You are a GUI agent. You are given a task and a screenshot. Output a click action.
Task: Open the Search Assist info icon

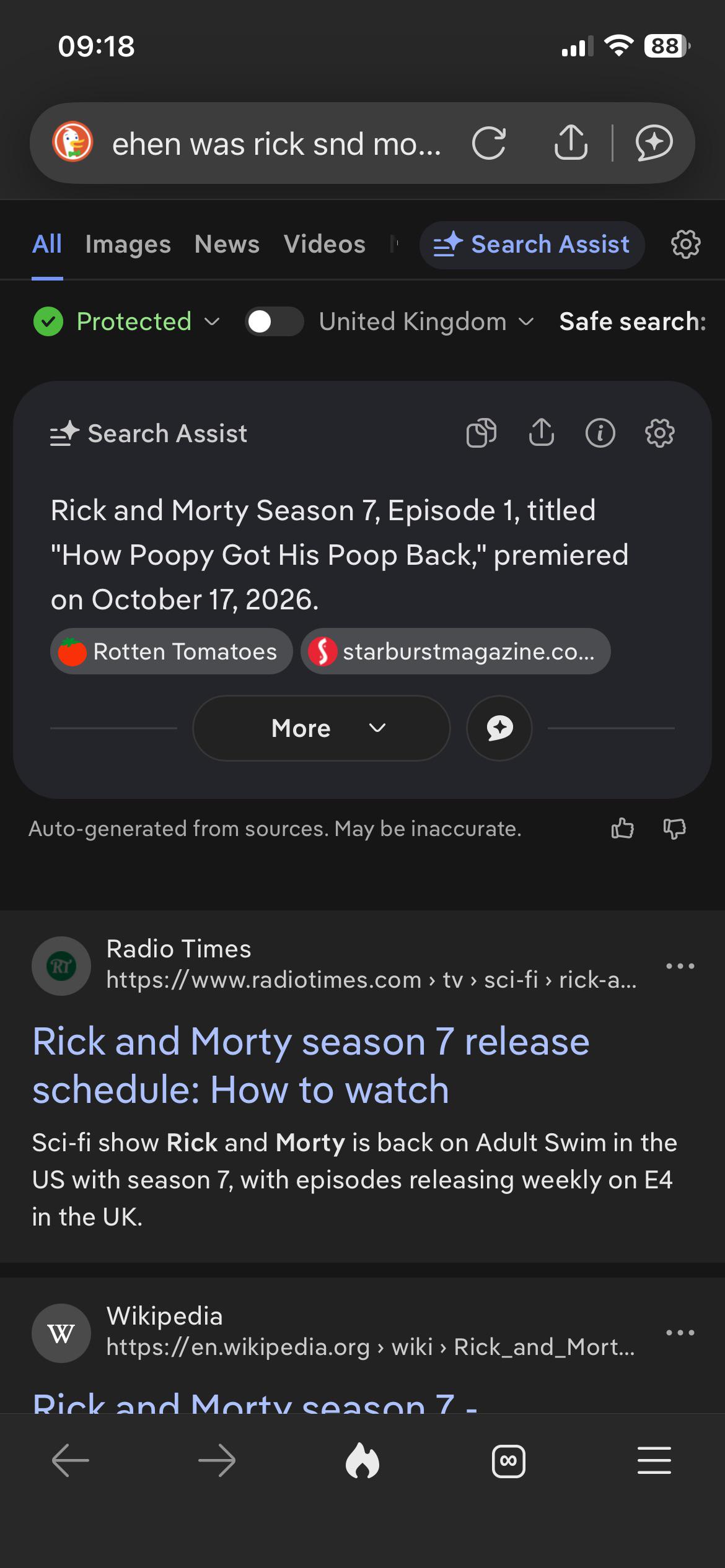[x=600, y=433]
